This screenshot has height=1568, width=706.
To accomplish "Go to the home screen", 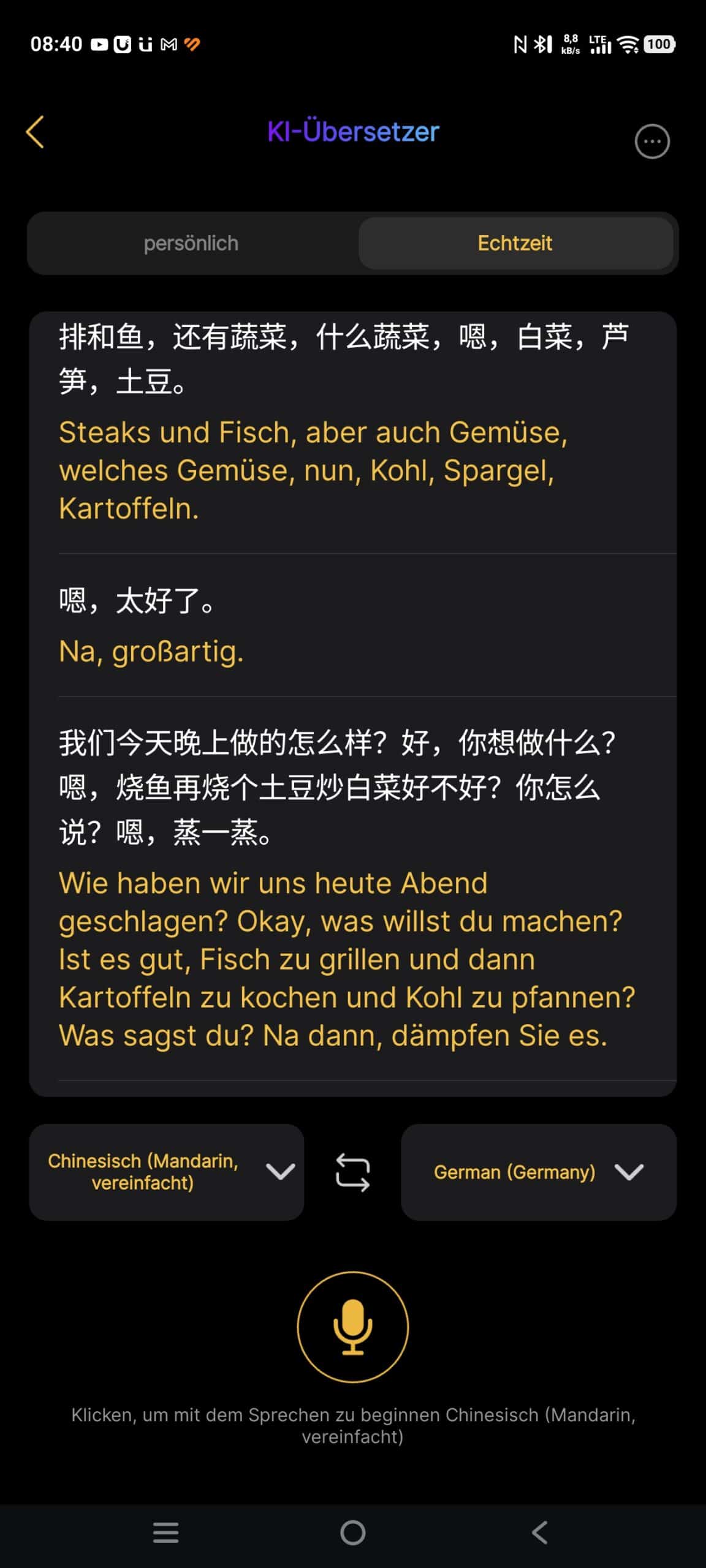I will [x=353, y=1532].
